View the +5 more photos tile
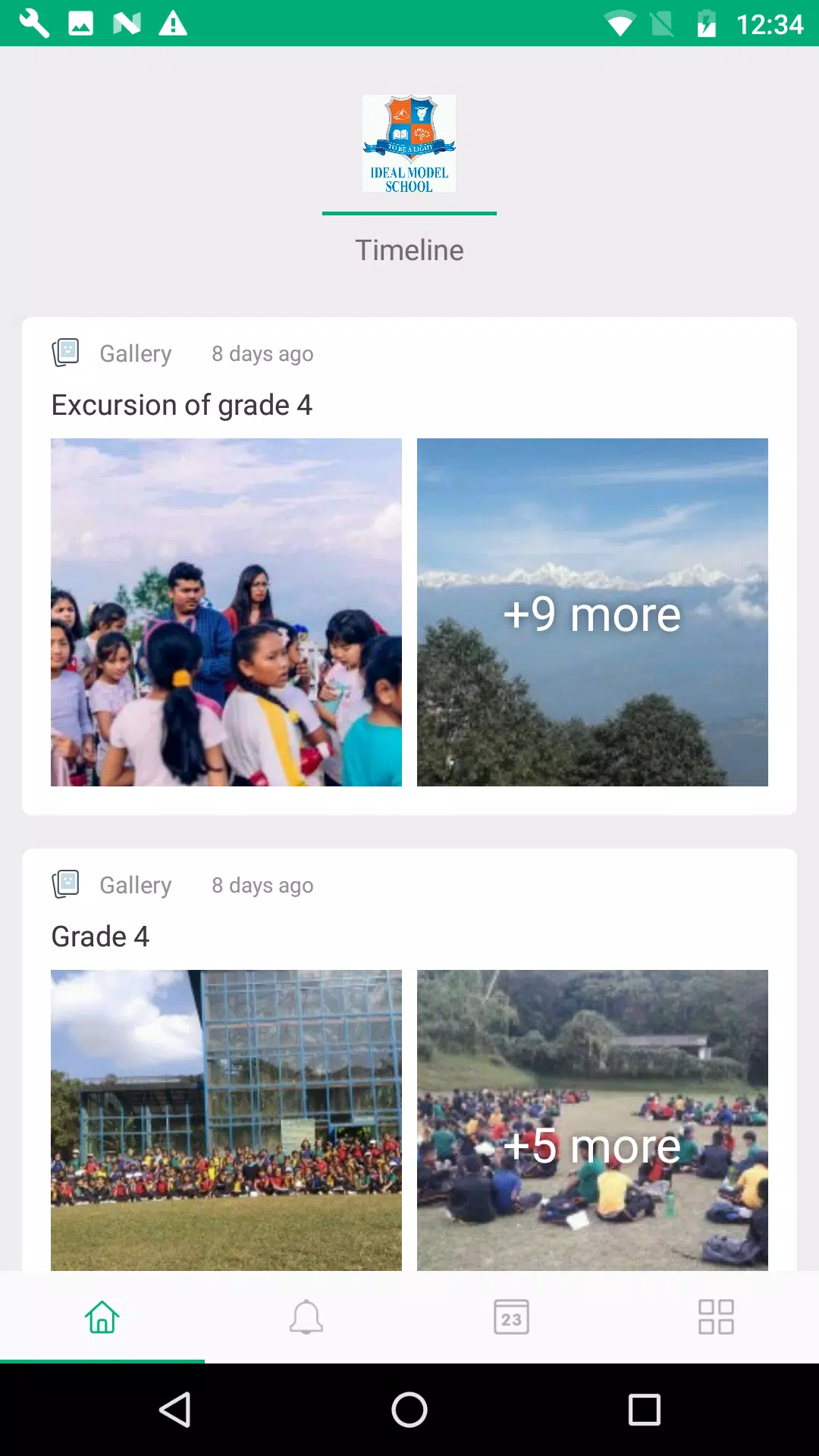Image resolution: width=819 pixels, height=1456 pixels. 592,1120
